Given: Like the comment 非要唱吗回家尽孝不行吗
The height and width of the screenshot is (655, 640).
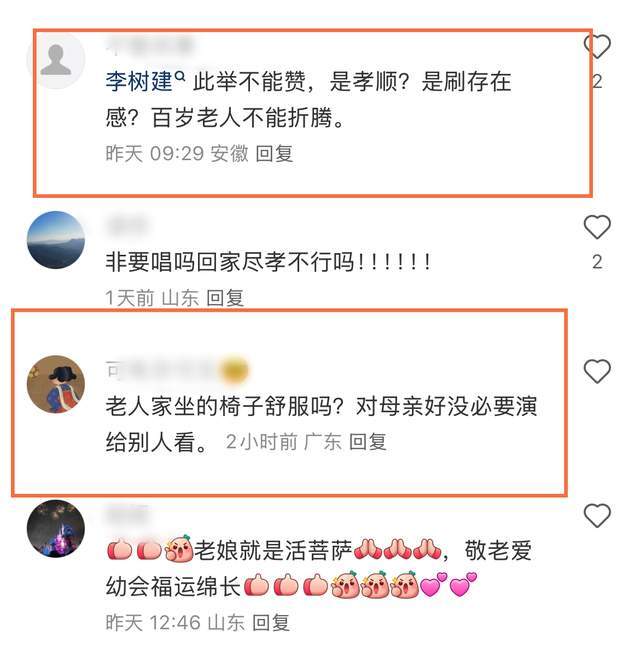Looking at the screenshot, I should tap(597, 227).
